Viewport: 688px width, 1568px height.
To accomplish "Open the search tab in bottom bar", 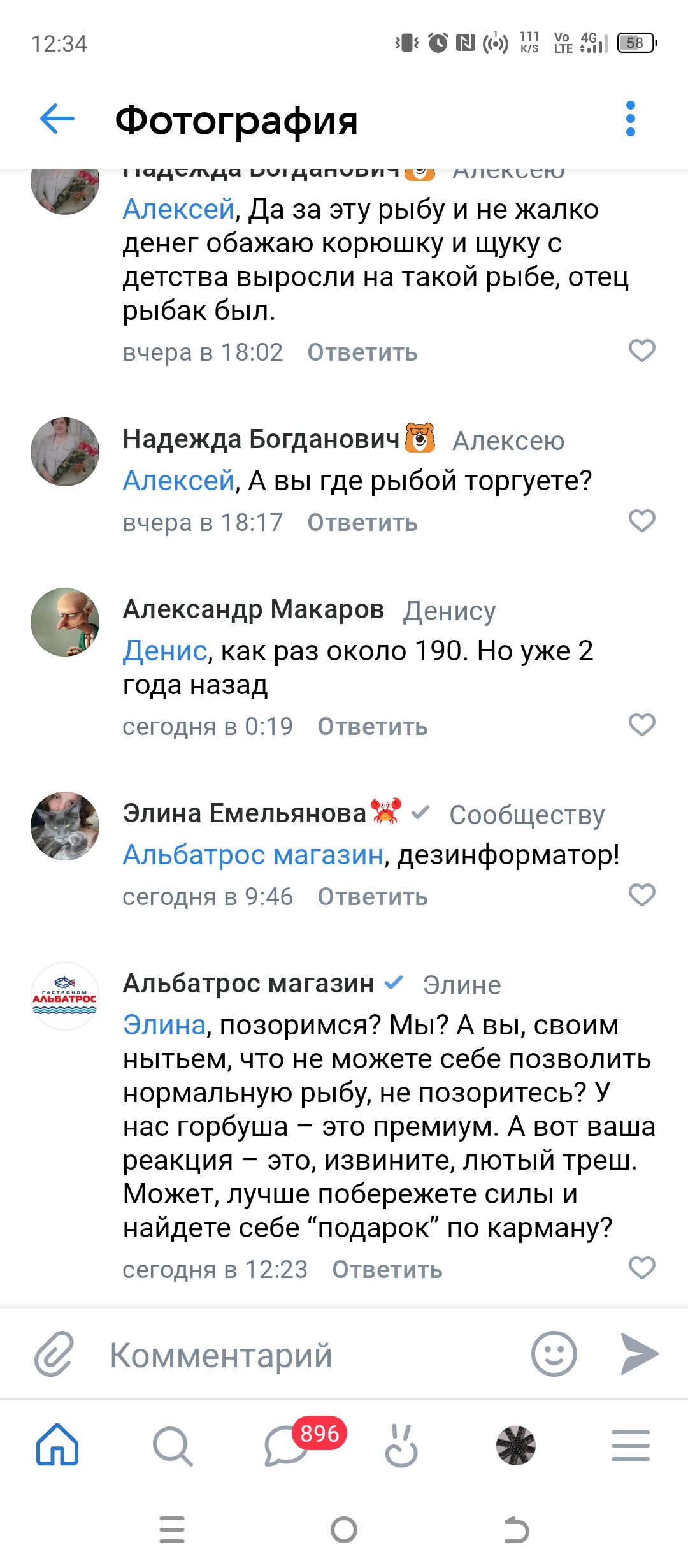I will (x=172, y=1446).
